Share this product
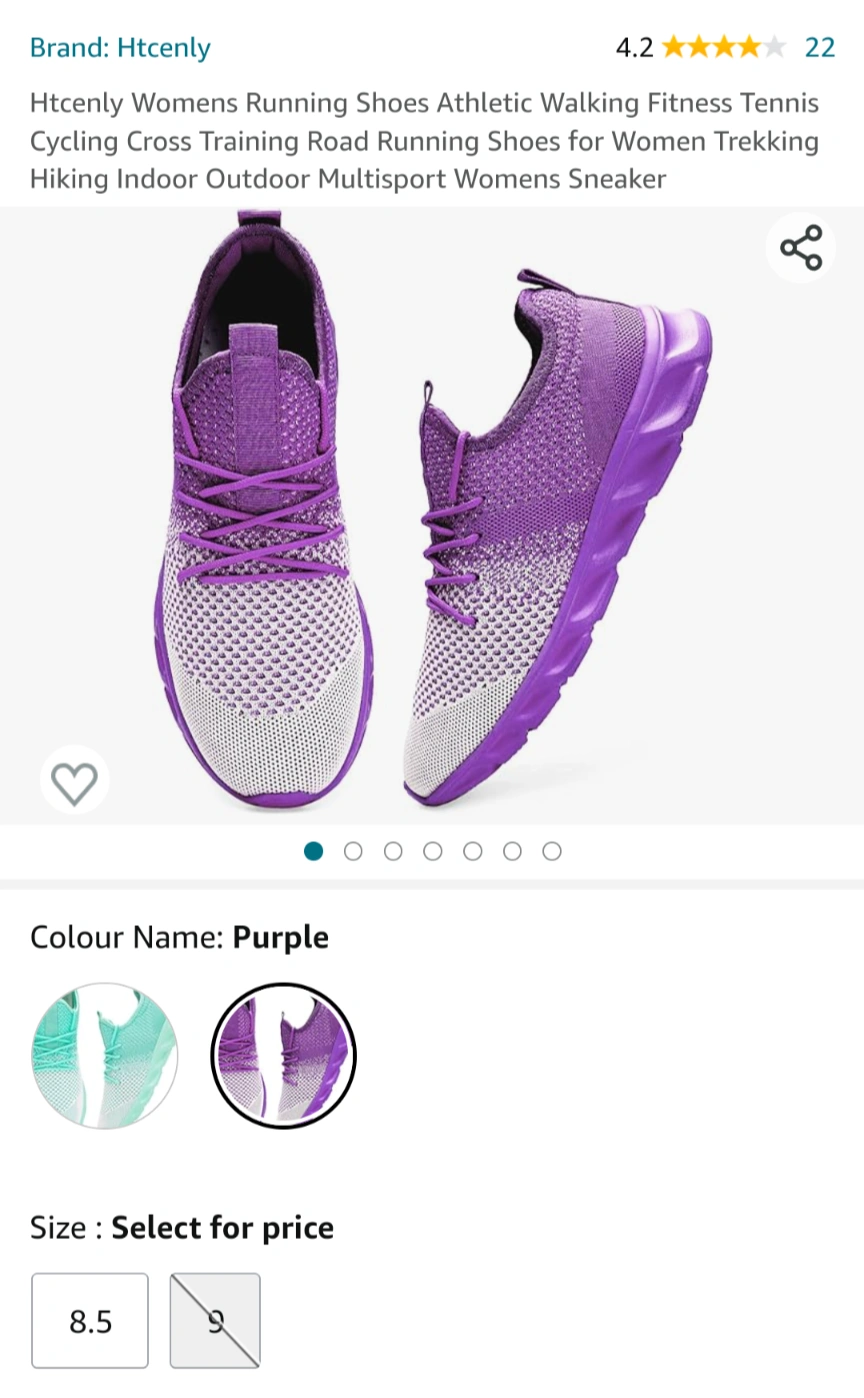The height and width of the screenshot is (1398, 864). pos(801,248)
